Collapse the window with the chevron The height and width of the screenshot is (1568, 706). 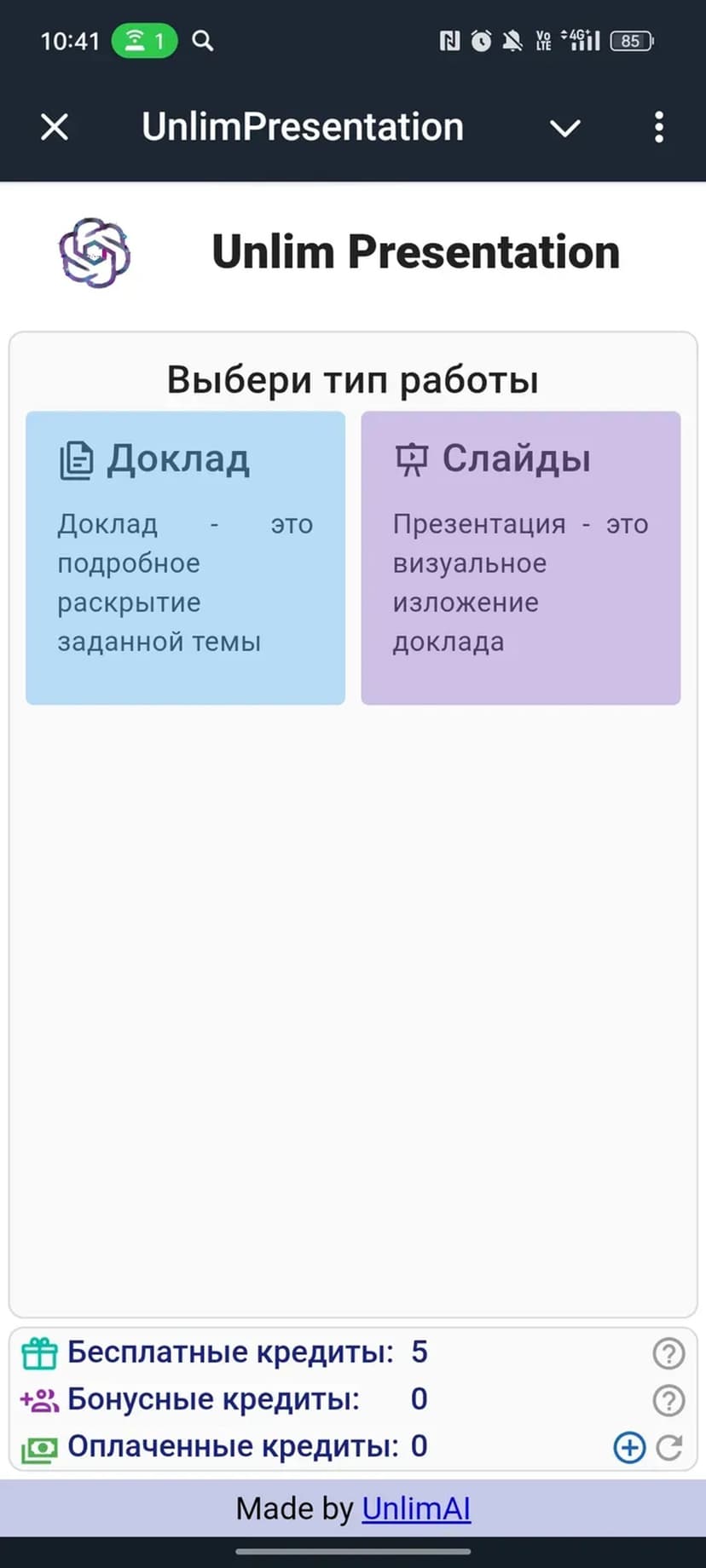coord(564,128)
